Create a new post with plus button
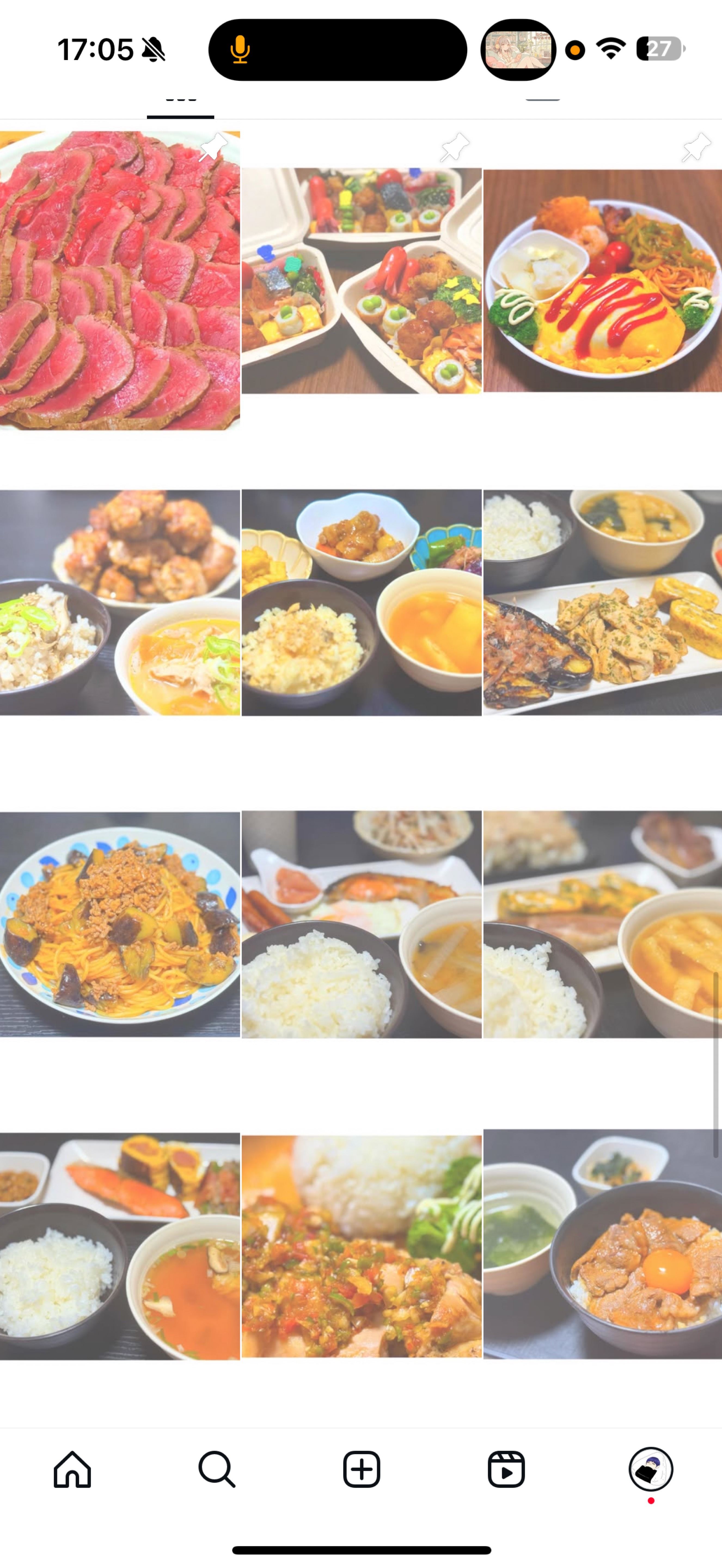 tap(361, 1469)
